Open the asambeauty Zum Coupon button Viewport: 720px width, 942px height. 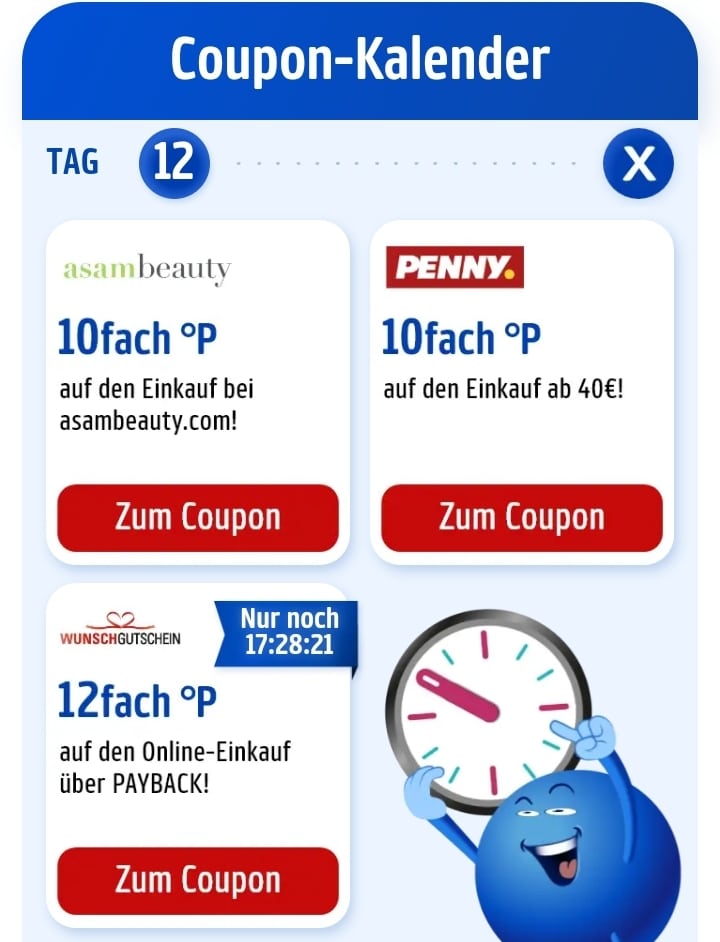click(x=198, y=518)
